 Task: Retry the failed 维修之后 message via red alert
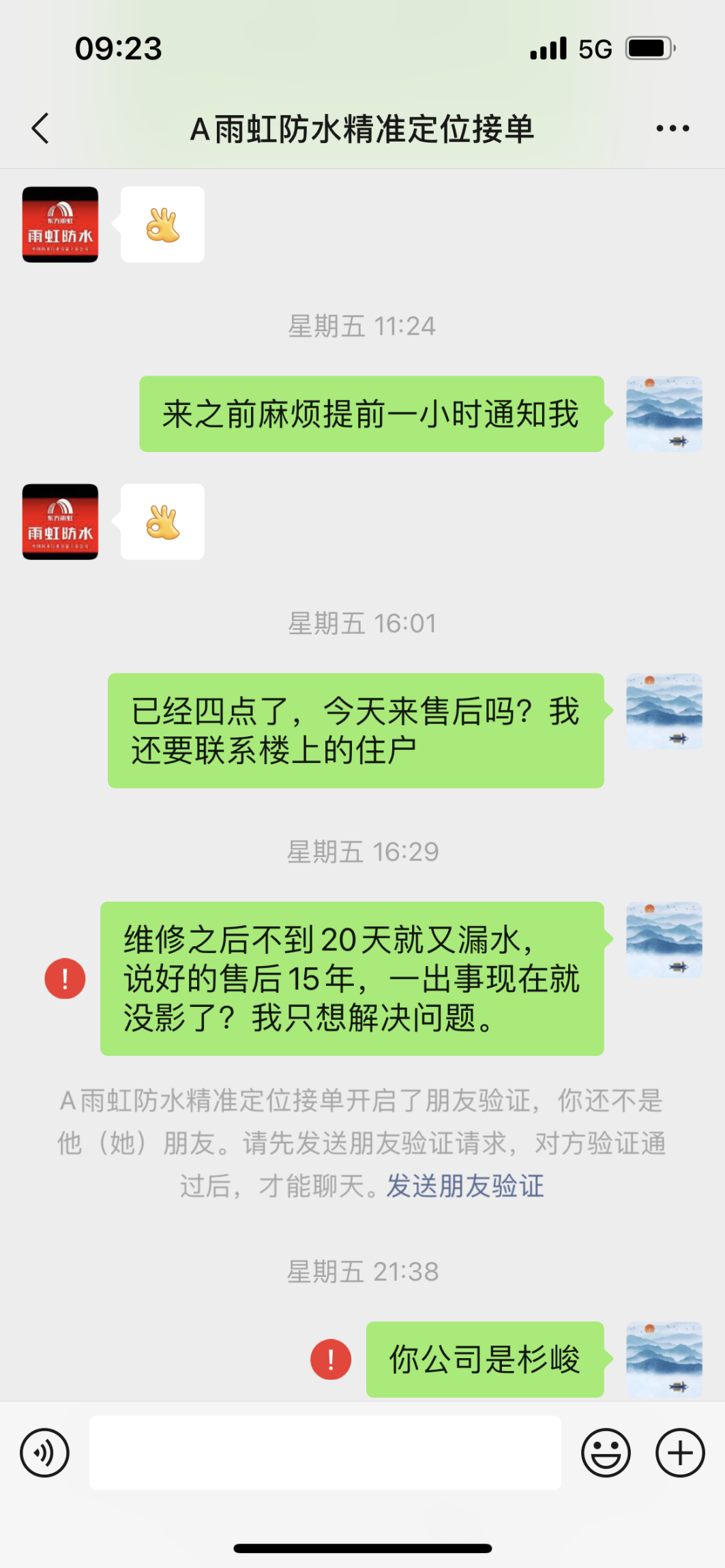[x=65, y=978]
